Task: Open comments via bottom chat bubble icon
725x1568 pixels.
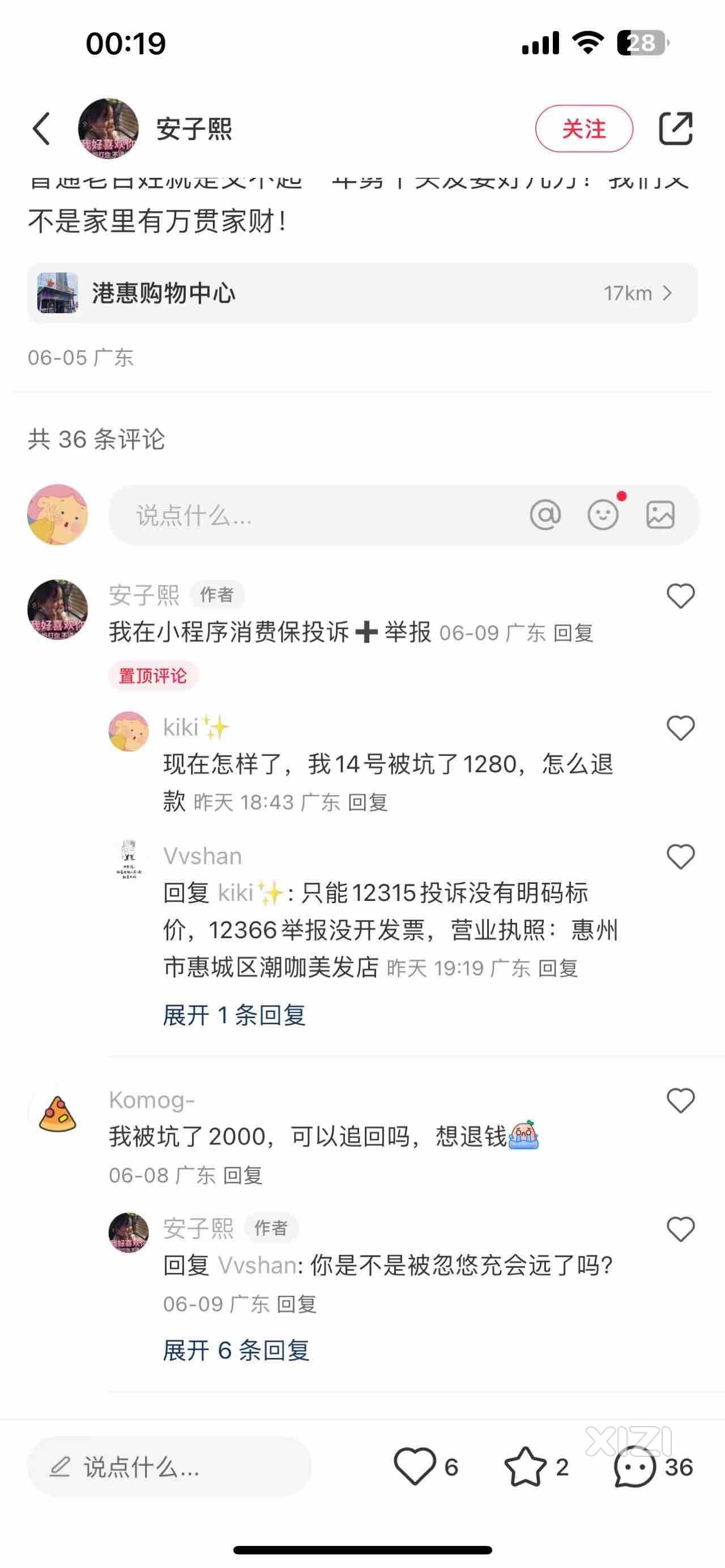Action: [636, 1467]
